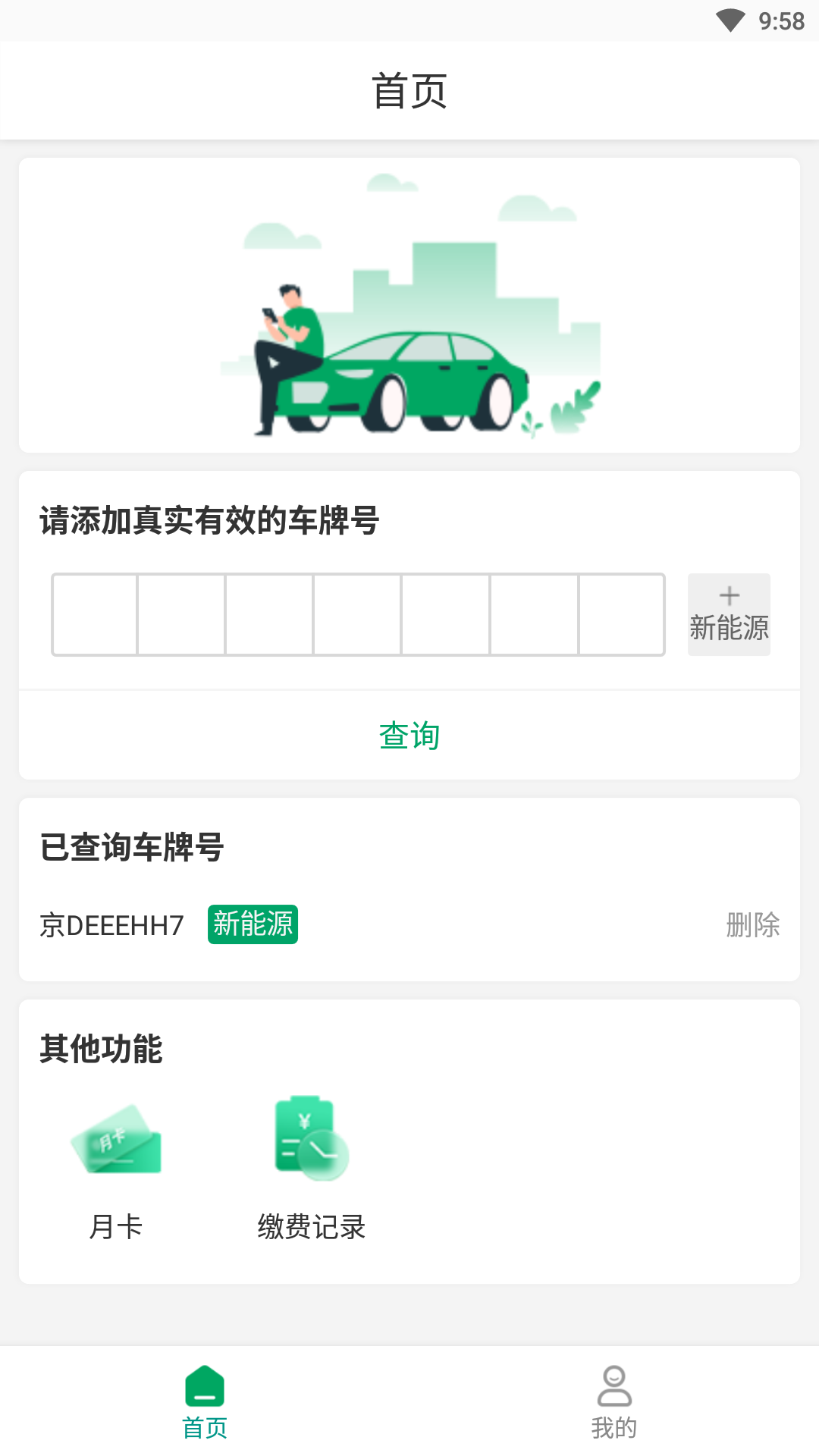
Task: Tap the green 新能源 tag next to plate
Action: (x=253, y=924)
